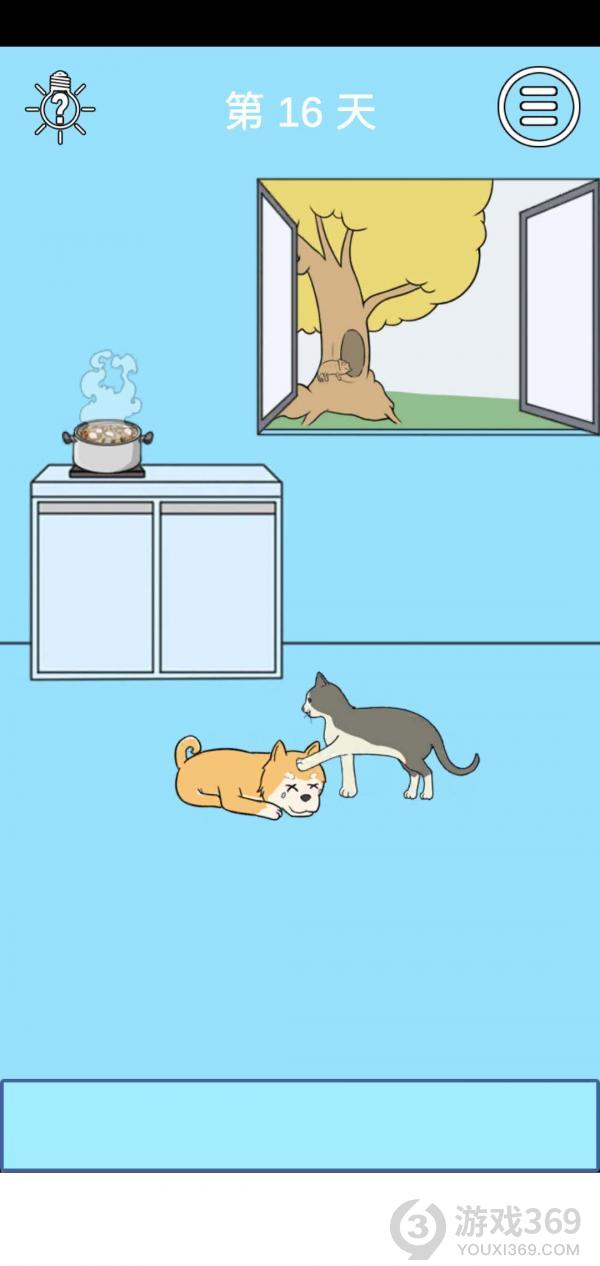Open the hint lightbulb
Screen dimensions: 600x1266
(x=61, y=106)
